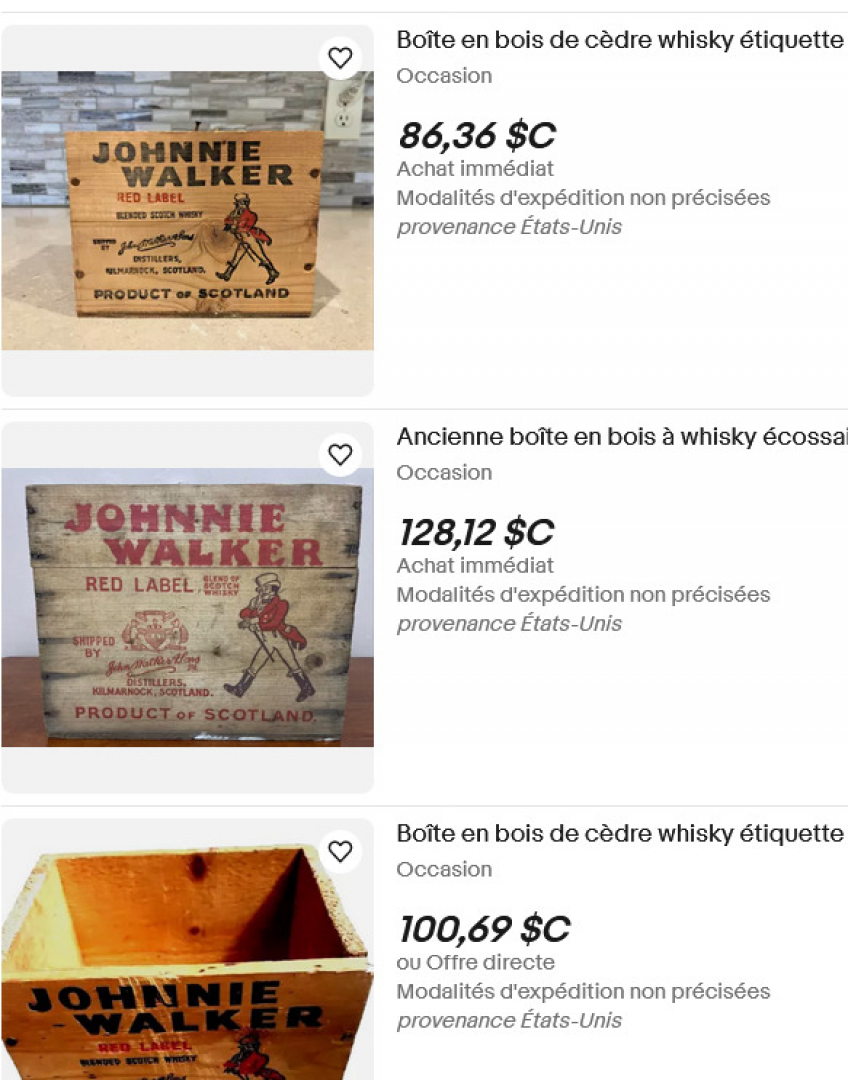Open the 86,36 $C "Boîte en bois de cèdre" title

point(620,40)
